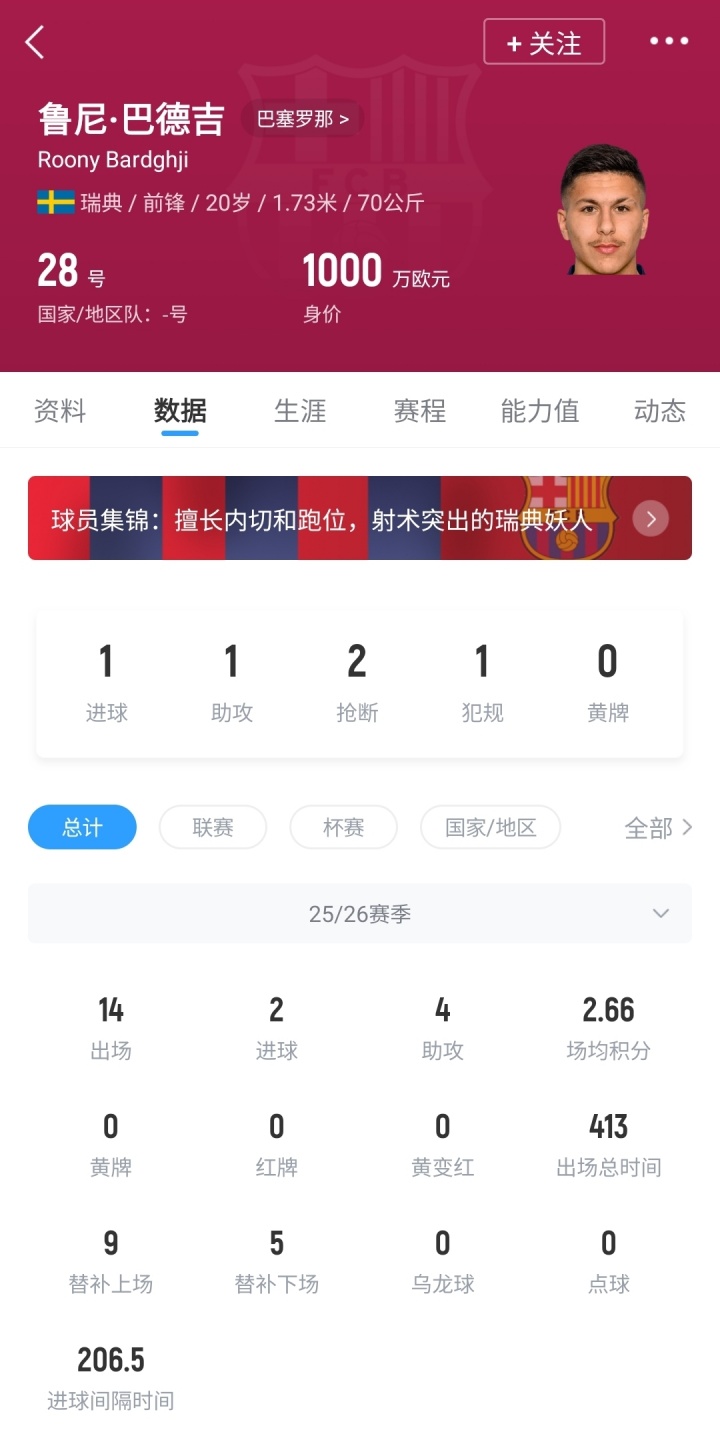Switch to the 动态 tab
The image size is (720, 1440).
(x=660, y=411)
